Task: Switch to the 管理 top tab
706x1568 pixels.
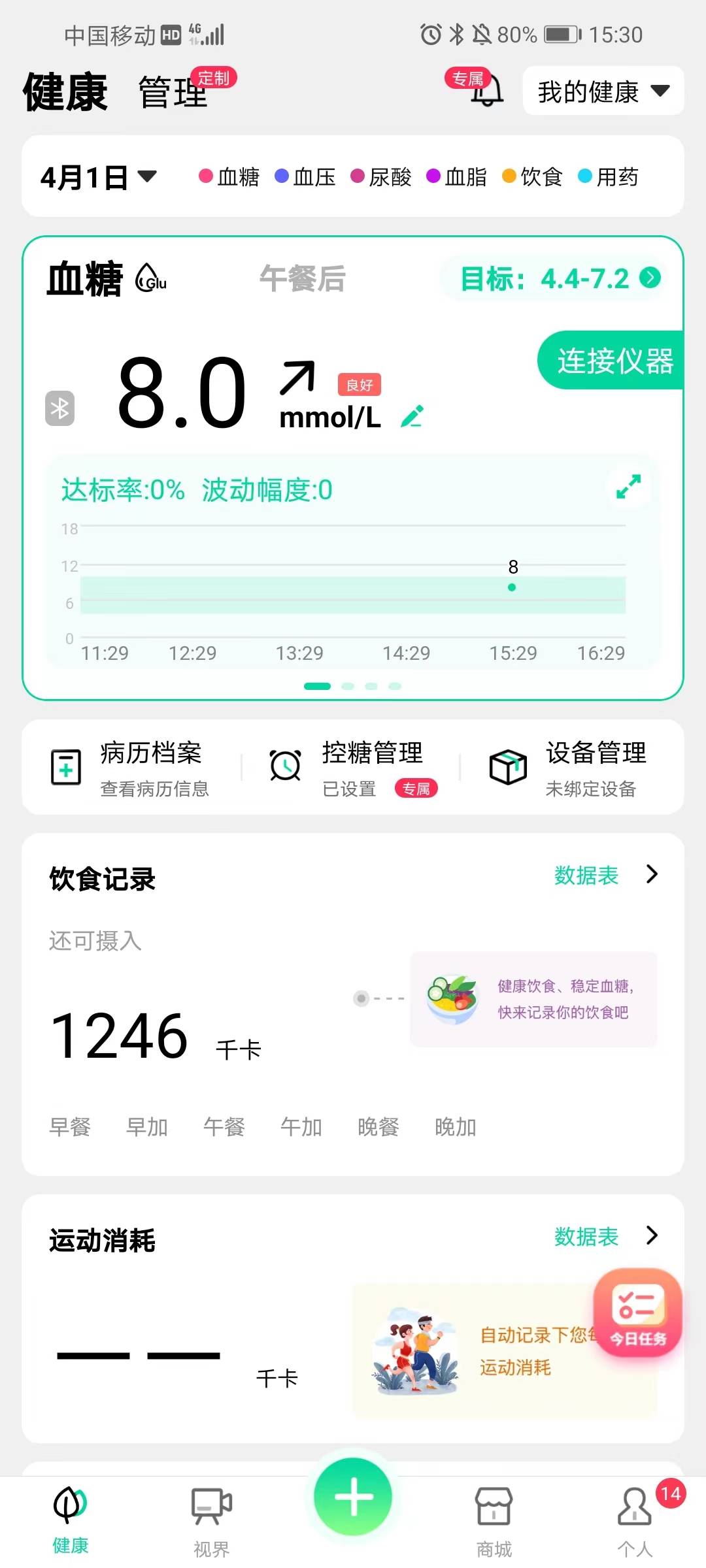Action: click(173, 92)
